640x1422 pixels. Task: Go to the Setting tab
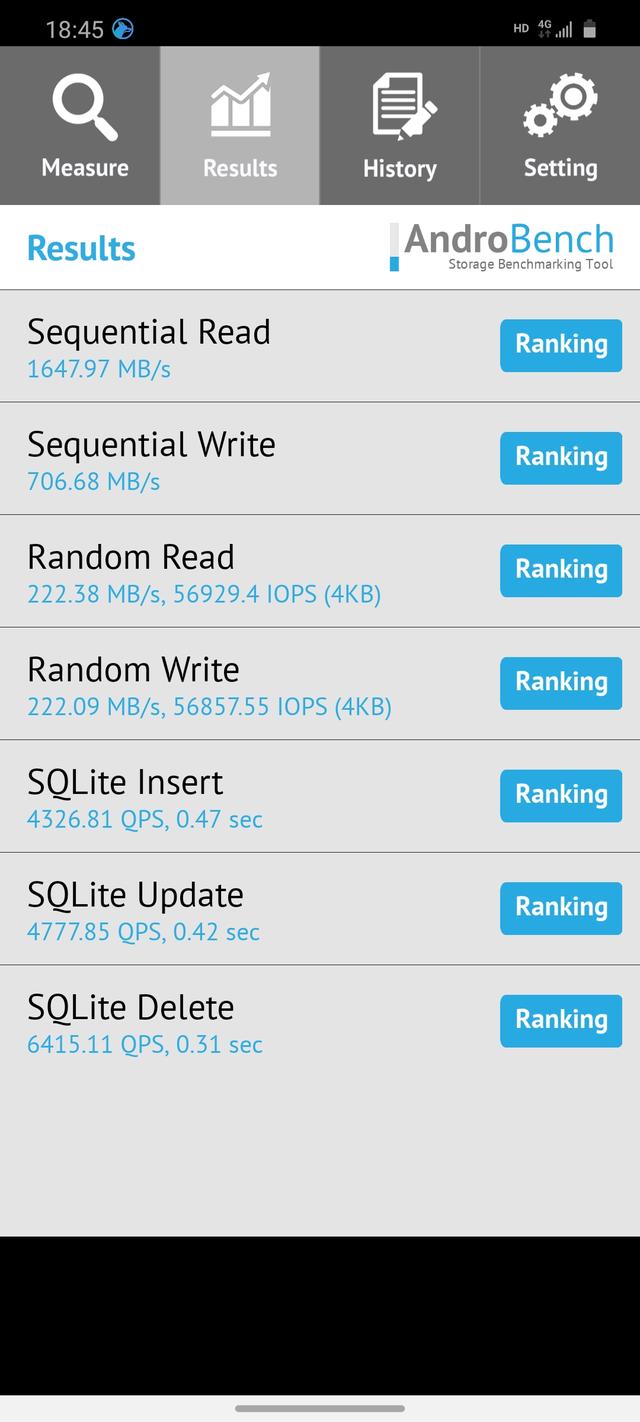(560, 126)
